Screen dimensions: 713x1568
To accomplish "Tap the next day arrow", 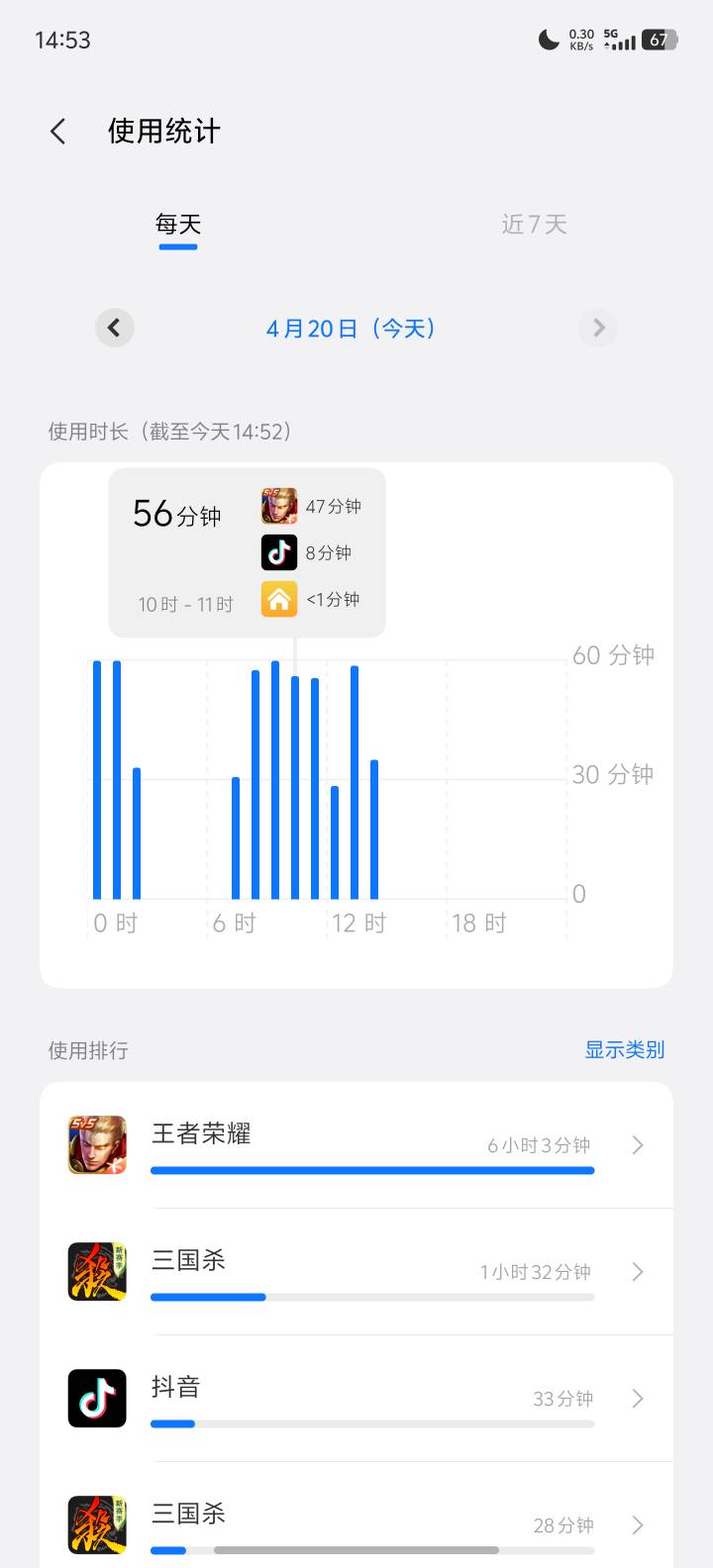I will tap(598, 328).
